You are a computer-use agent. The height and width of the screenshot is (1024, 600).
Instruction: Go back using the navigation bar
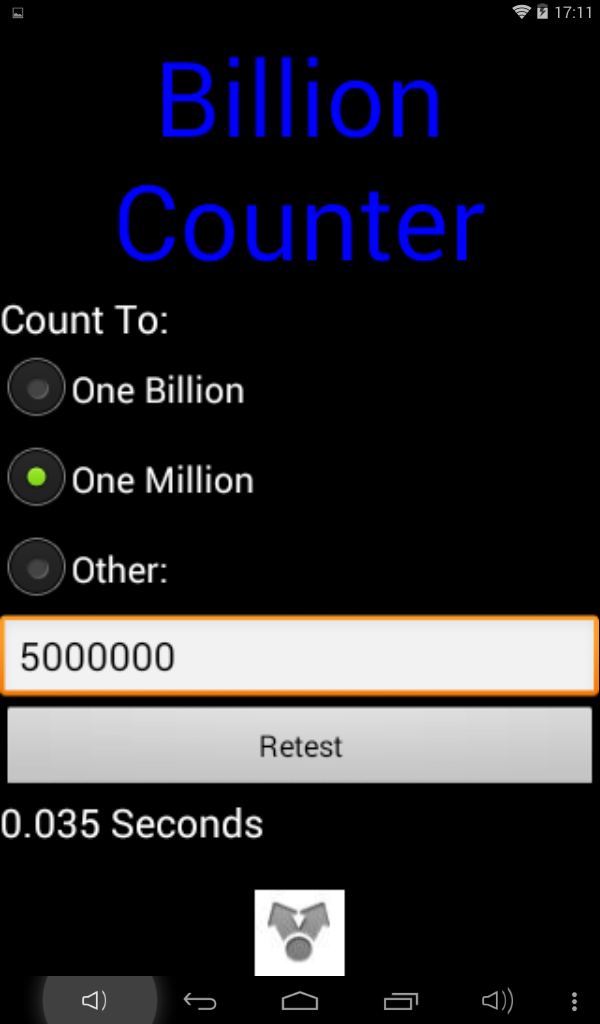pos(200,1000)
